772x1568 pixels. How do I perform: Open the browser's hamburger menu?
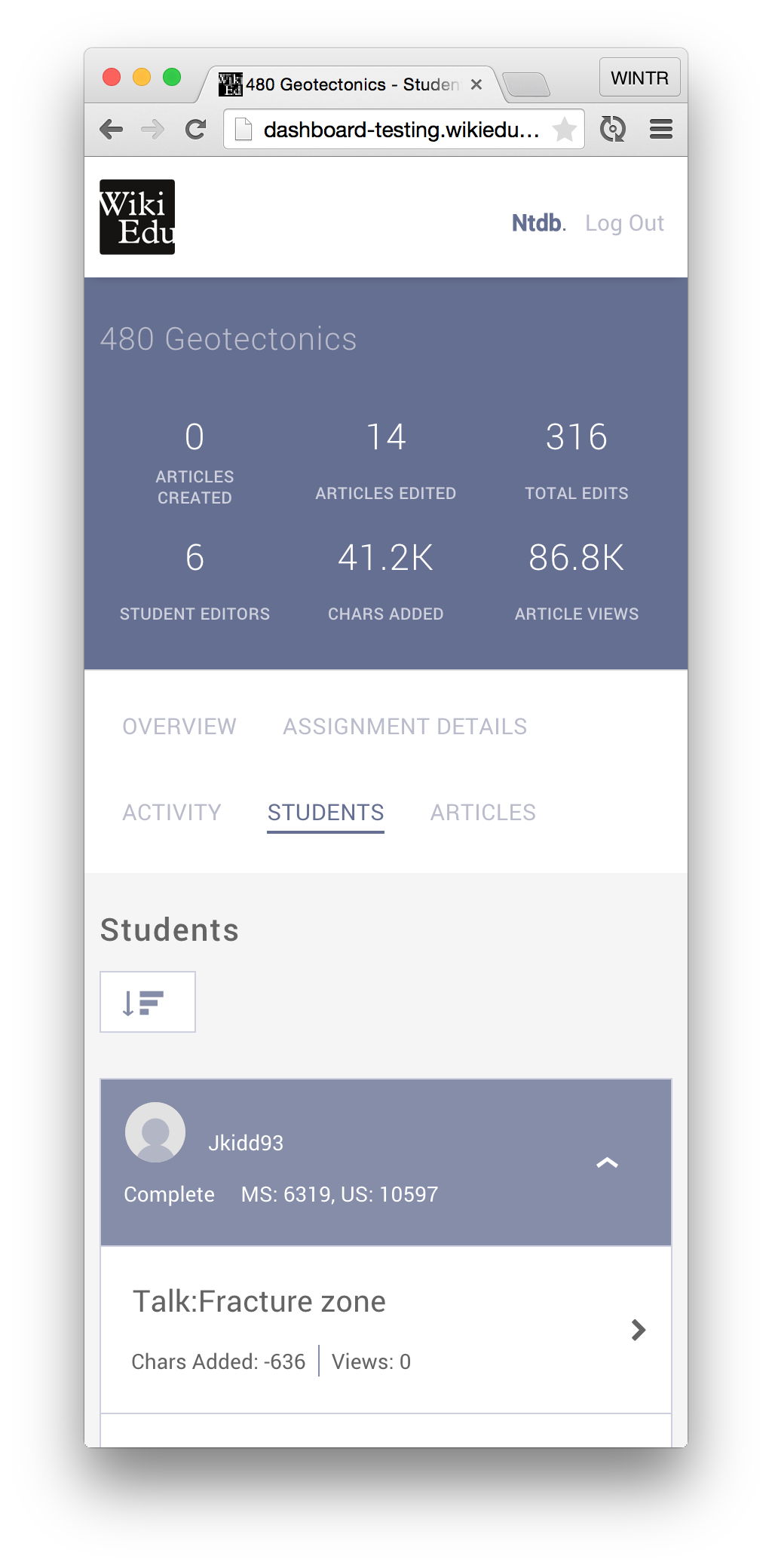click(x=661, y=130)
